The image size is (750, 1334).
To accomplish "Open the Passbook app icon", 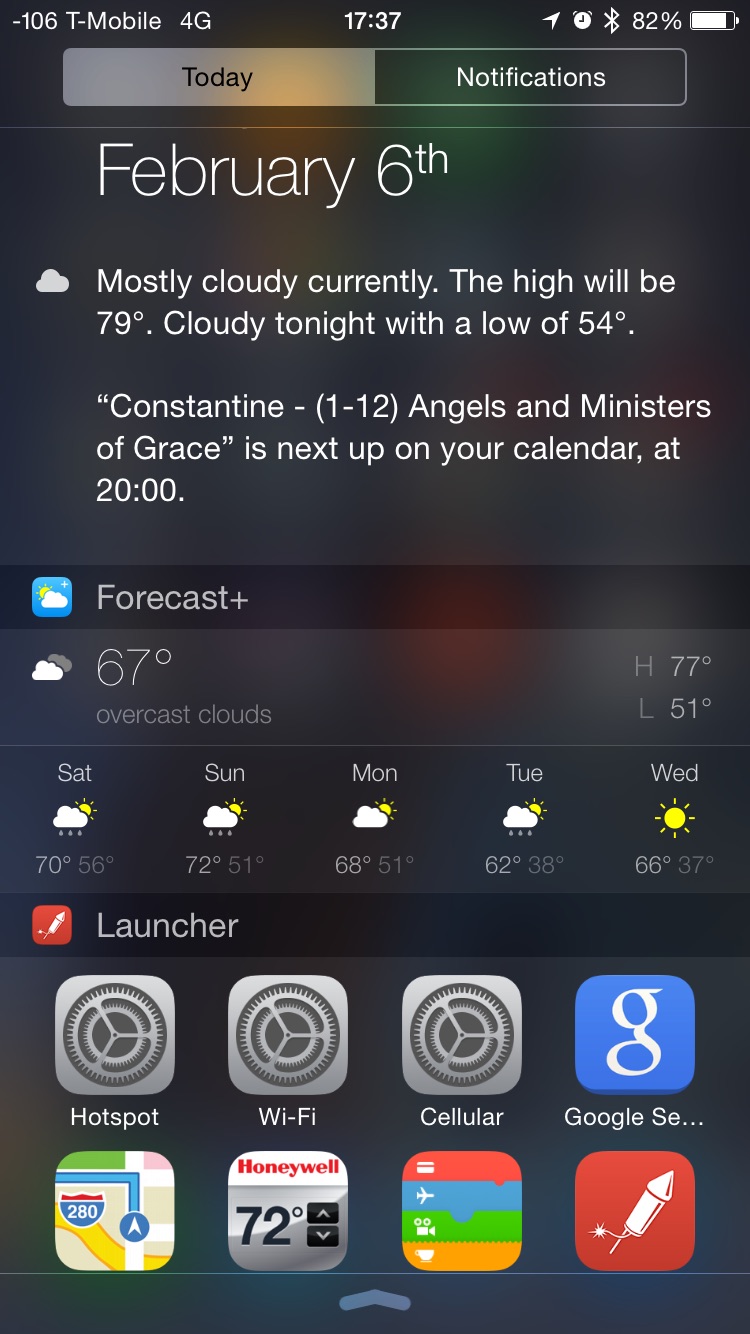I will (462, 1211).
